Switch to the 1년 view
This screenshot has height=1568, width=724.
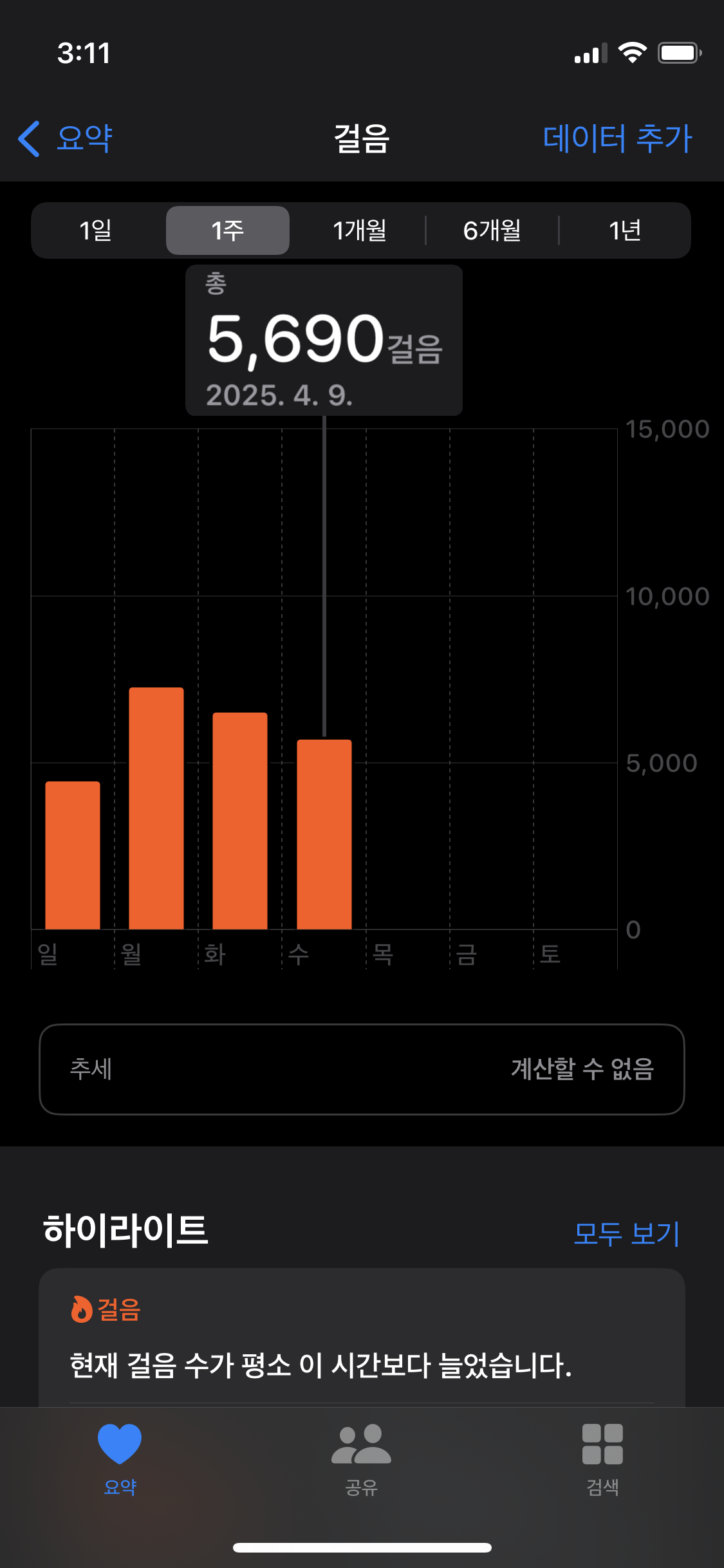625,230
